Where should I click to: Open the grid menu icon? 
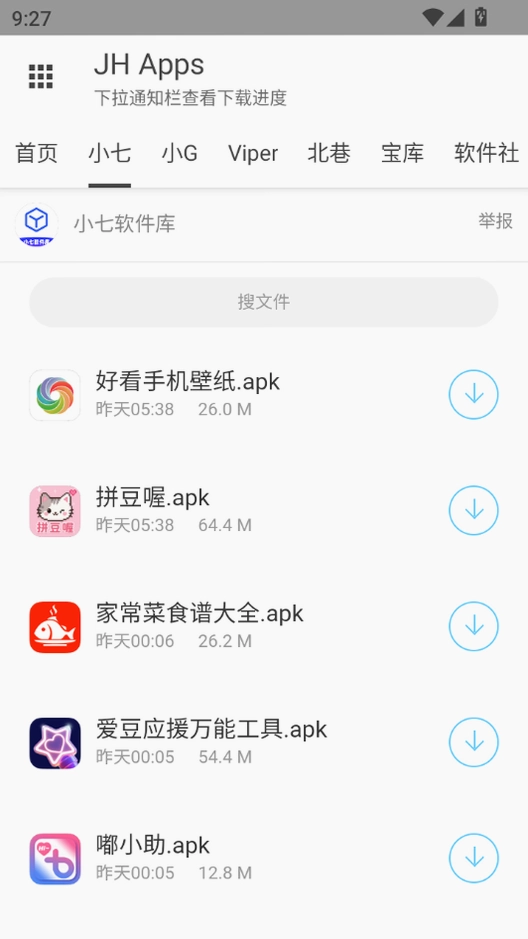[41, 77]
